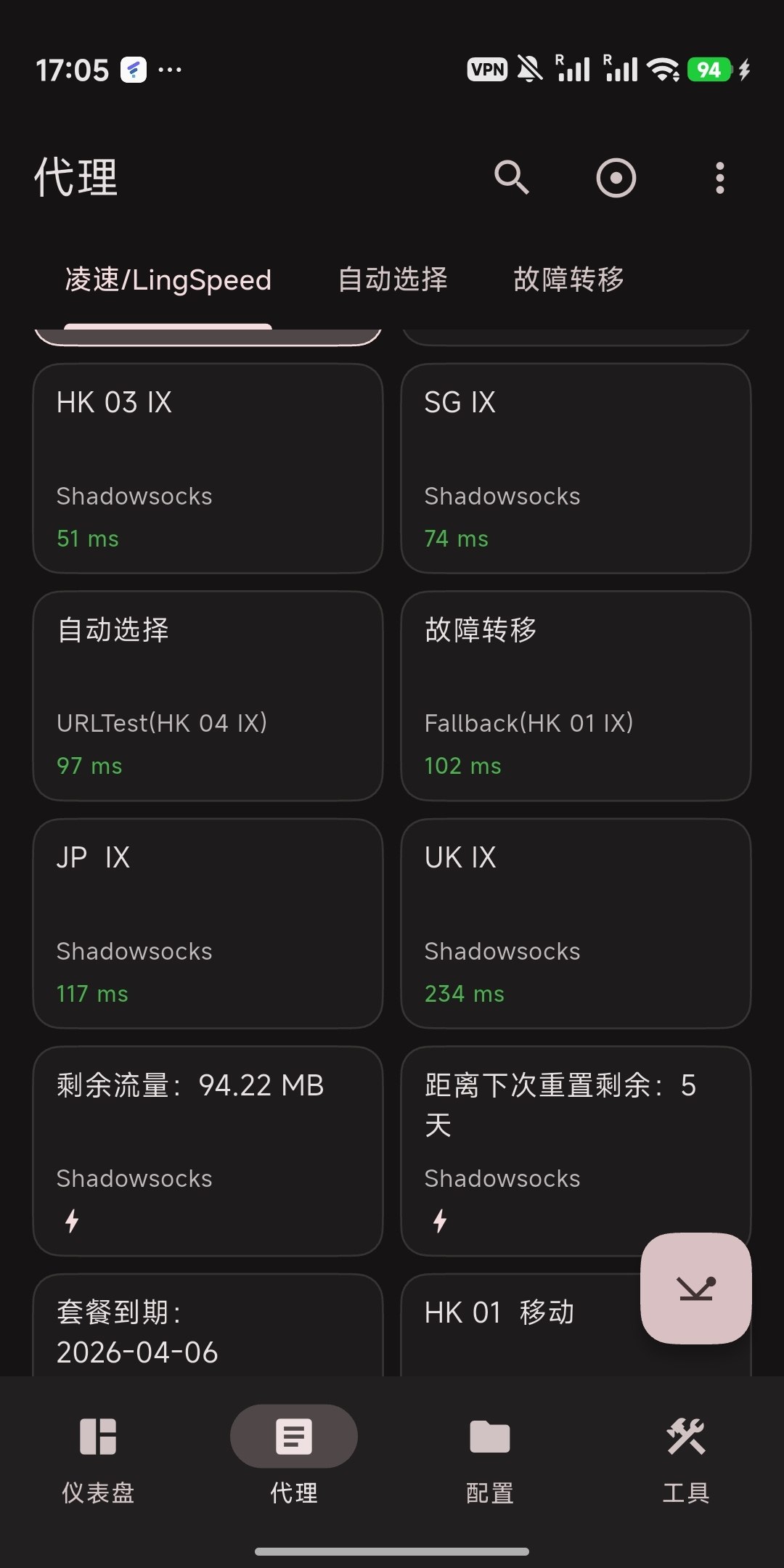Open the 故障转移 tab
The height and width of the screenshot is (1568, 784).
[x=569, y=279]
